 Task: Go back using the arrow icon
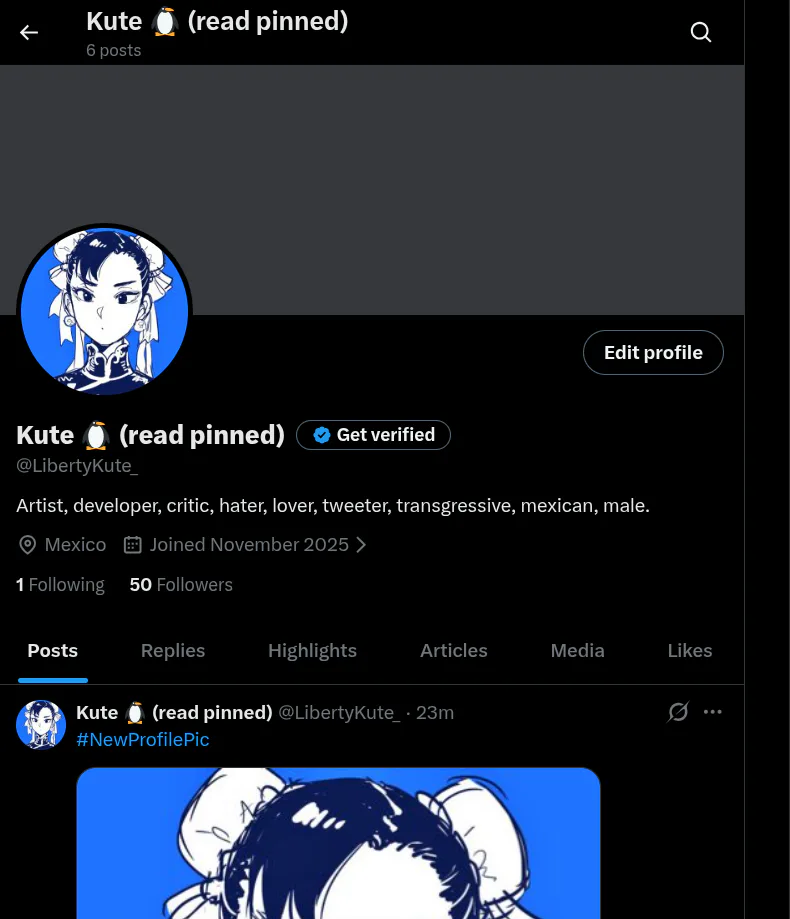(29, 32)
